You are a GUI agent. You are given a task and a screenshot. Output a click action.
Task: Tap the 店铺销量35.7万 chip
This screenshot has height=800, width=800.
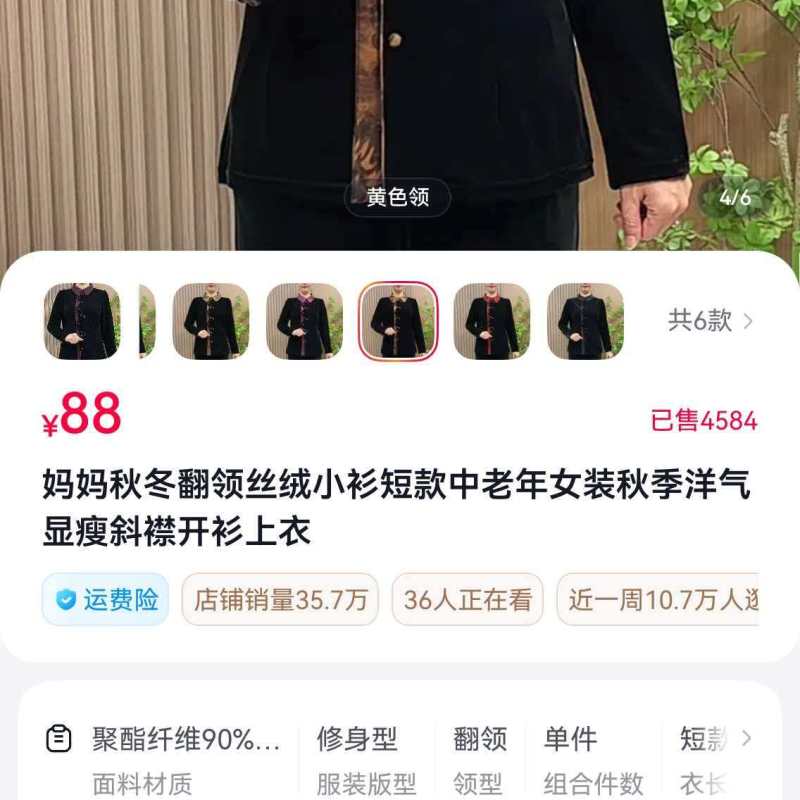pyautogui.click(x=280, y=600)
